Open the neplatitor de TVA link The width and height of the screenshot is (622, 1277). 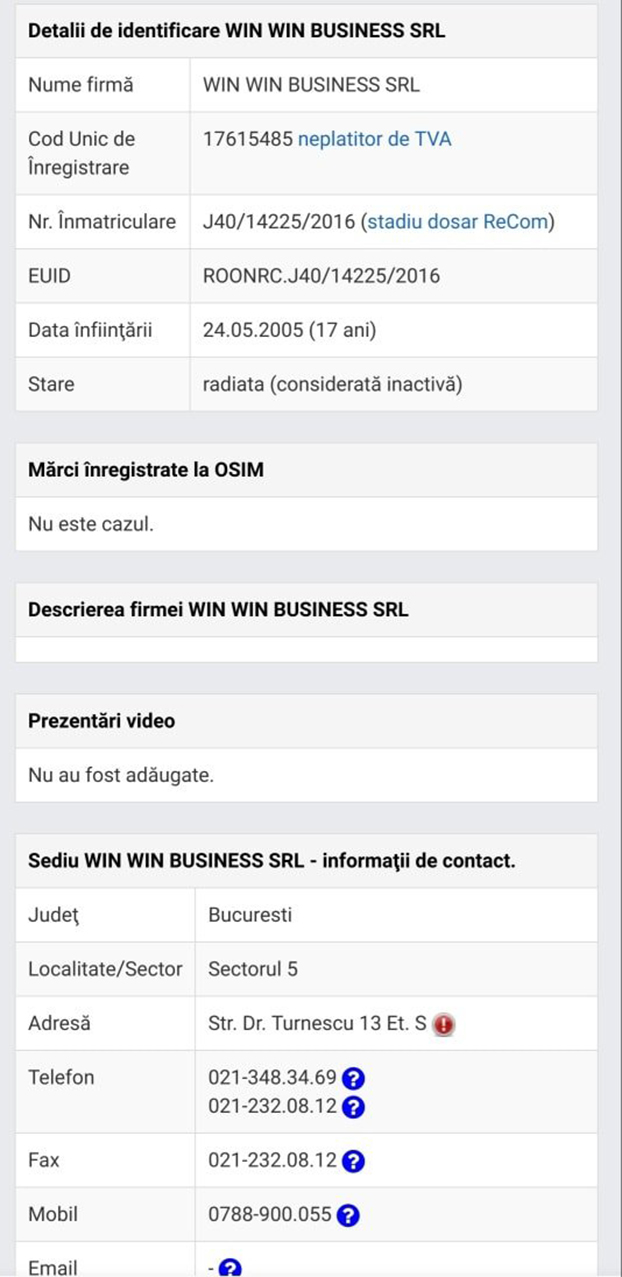pos(374,139)
